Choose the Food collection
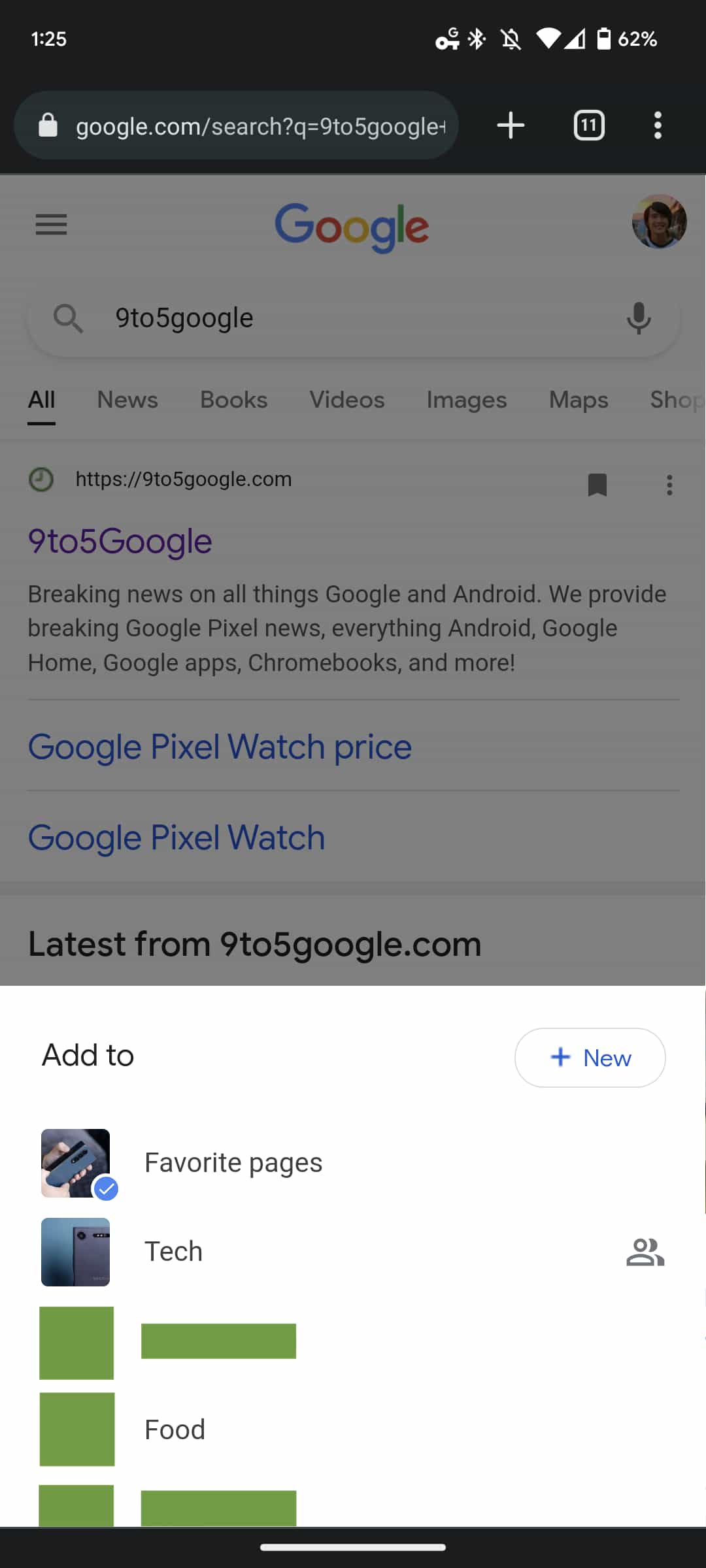 click(x=175, y=1429)
